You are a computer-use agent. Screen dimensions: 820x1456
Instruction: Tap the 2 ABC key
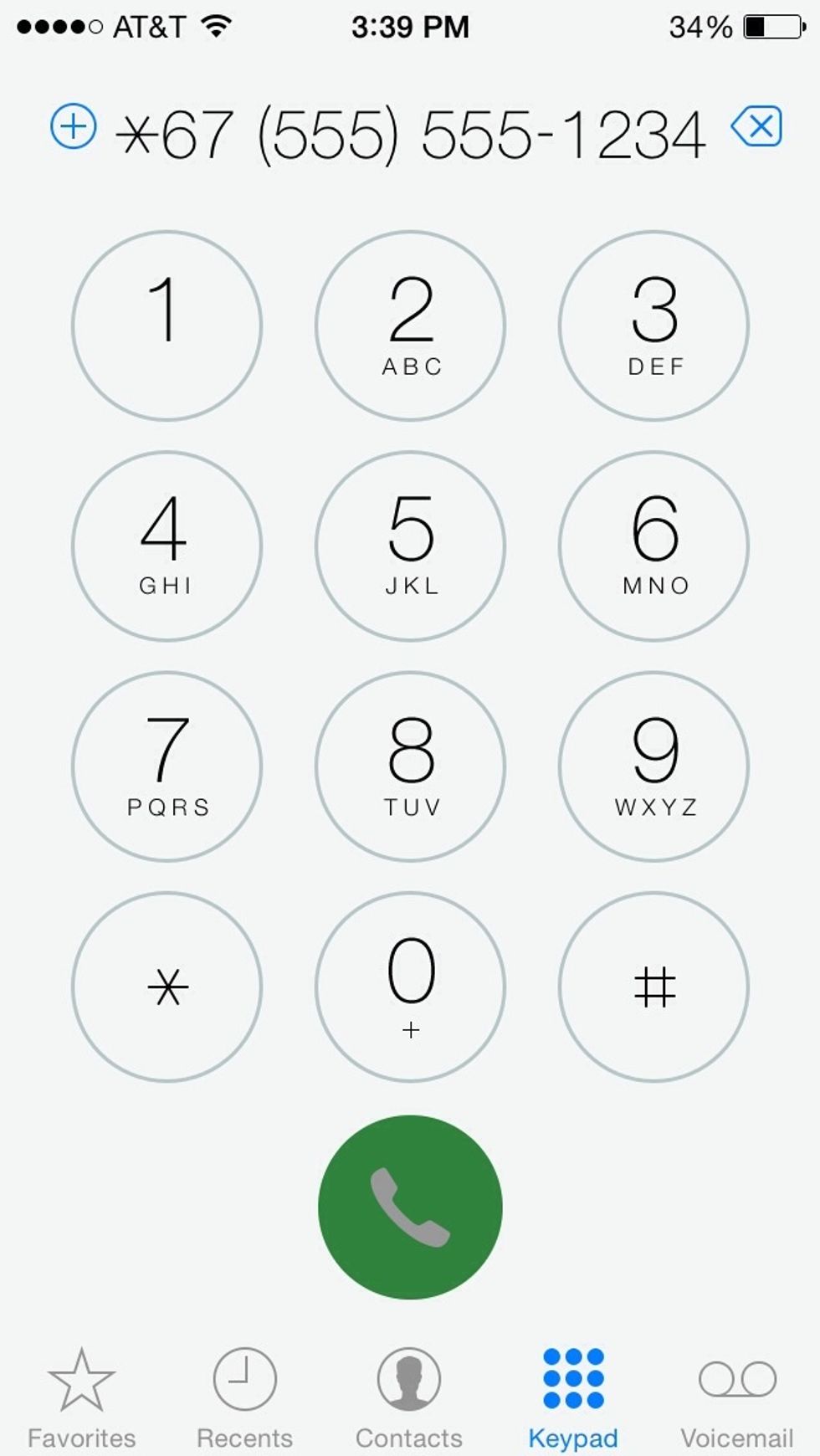pyautogui.click(x=410, y=326)
